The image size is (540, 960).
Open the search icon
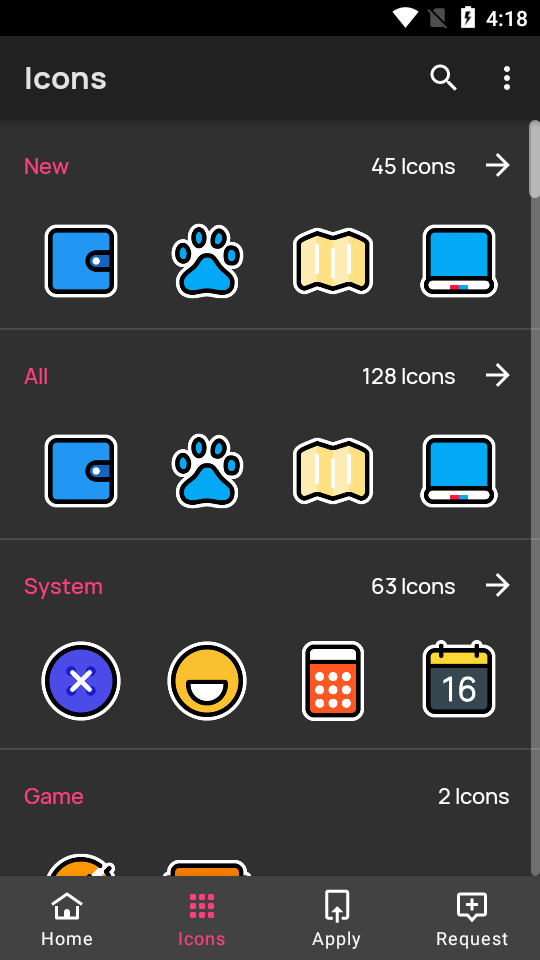tap(443, 78)
